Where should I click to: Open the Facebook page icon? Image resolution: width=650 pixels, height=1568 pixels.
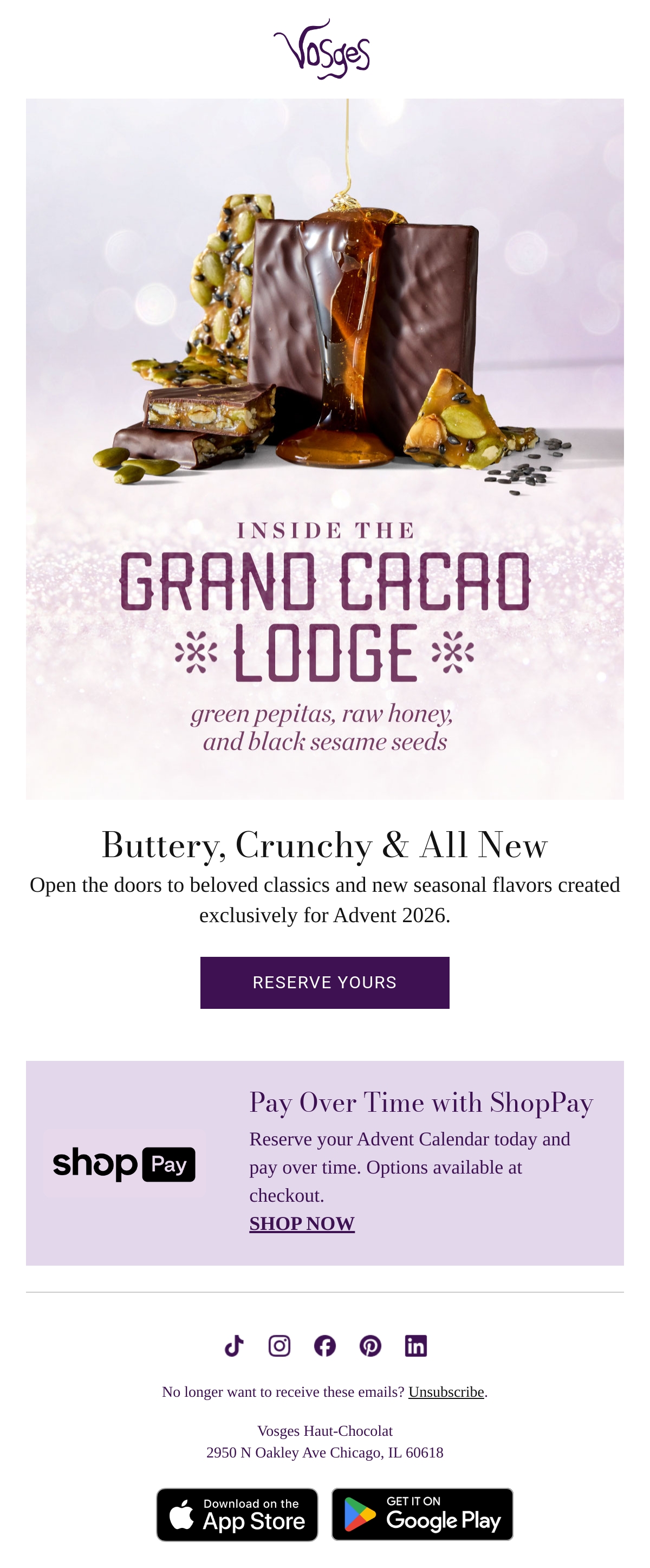click(x=325, y=1346)
